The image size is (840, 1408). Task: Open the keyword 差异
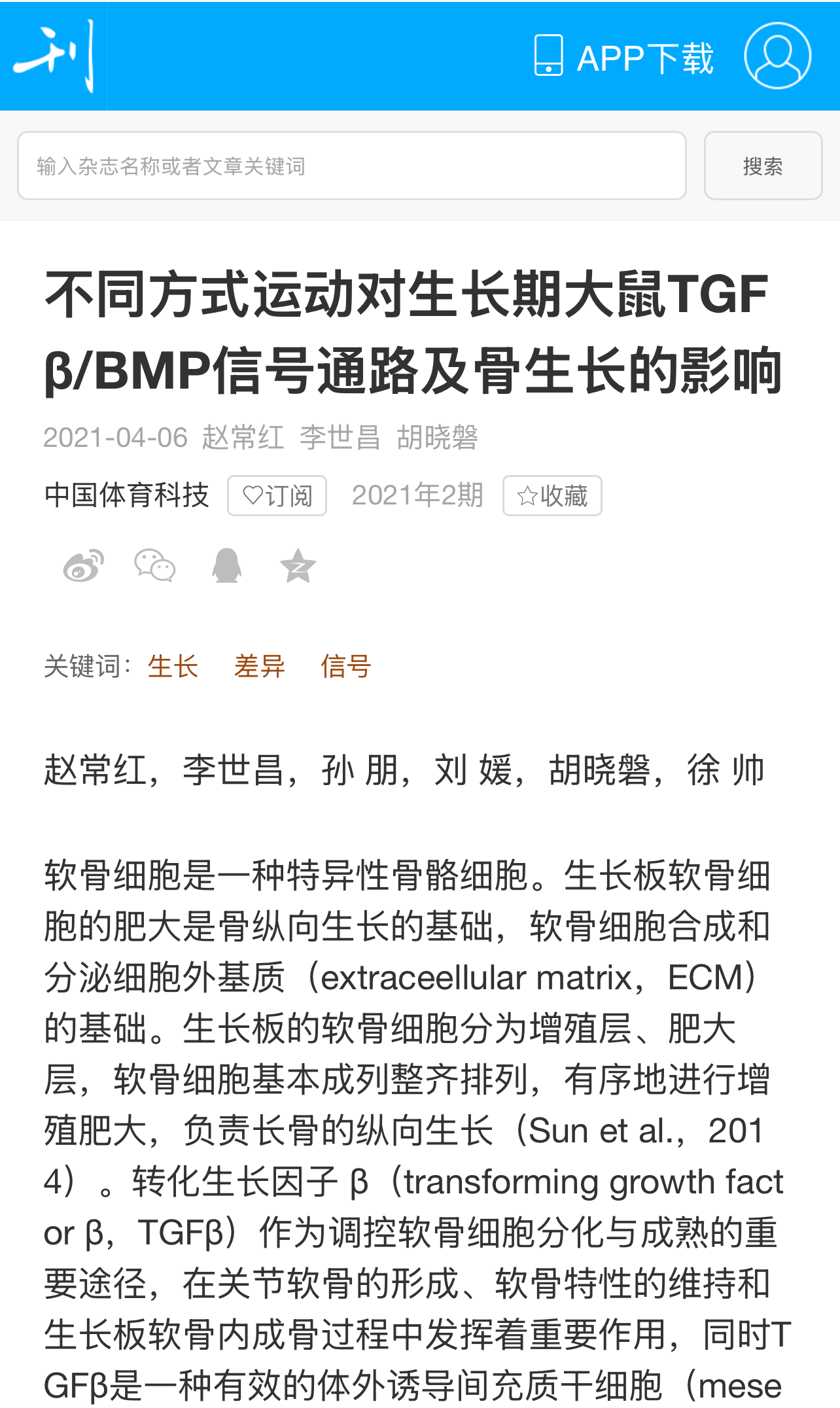(259, 667)
